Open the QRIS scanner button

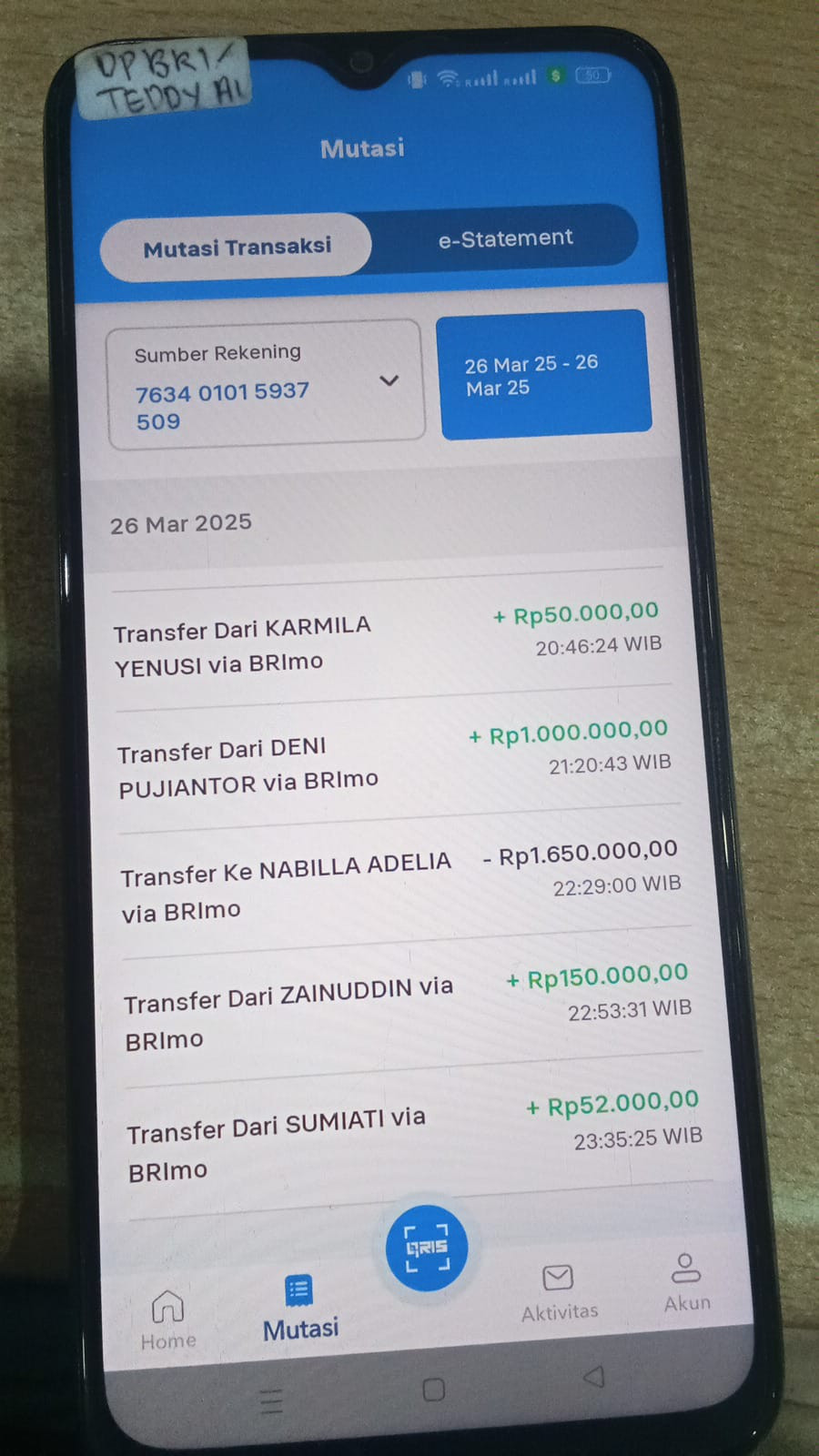coord(427,1248)
